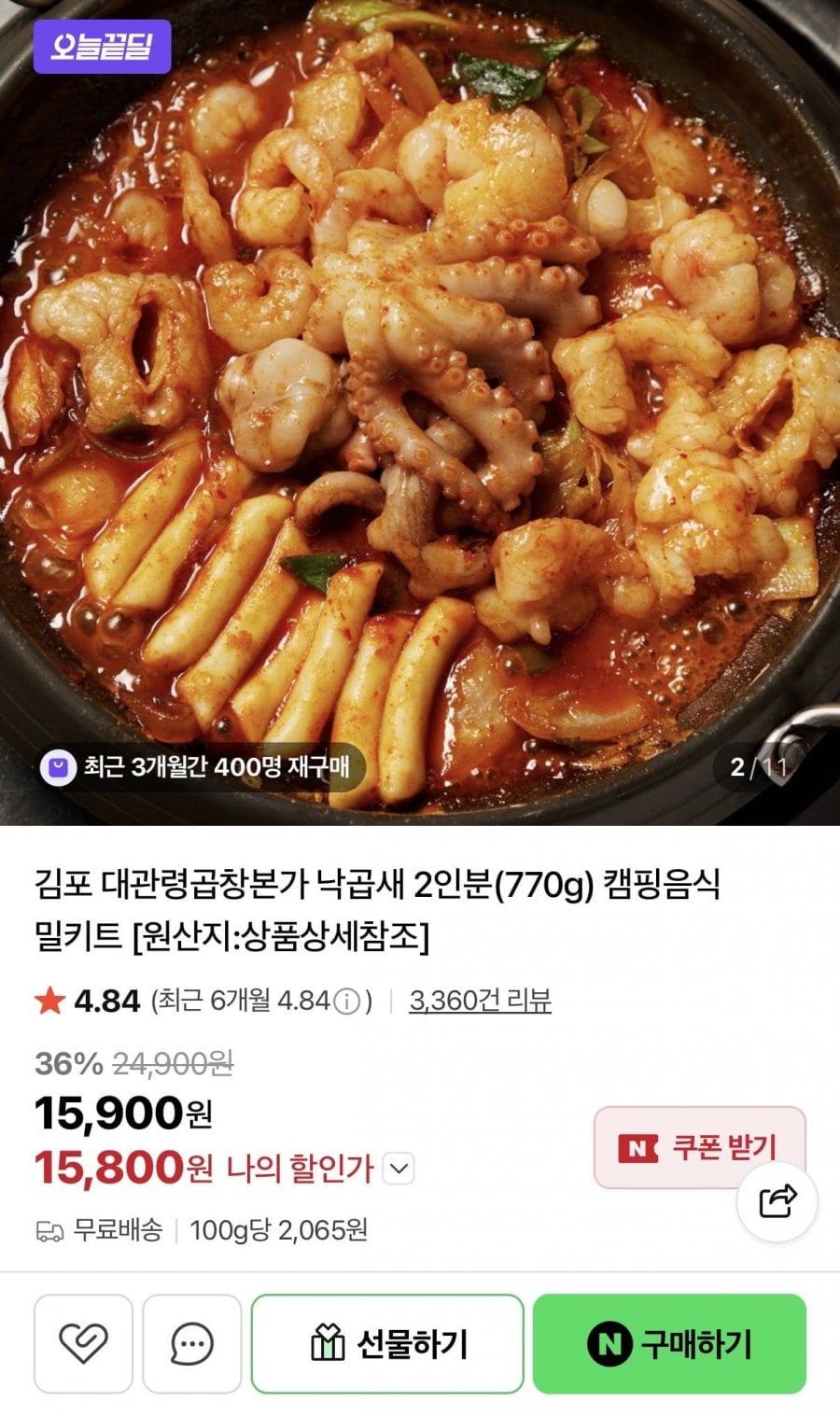Get the coupon via 쿠폰 받기
Viewport: 840px width, 1415px height.
[x=698, y=1146]
